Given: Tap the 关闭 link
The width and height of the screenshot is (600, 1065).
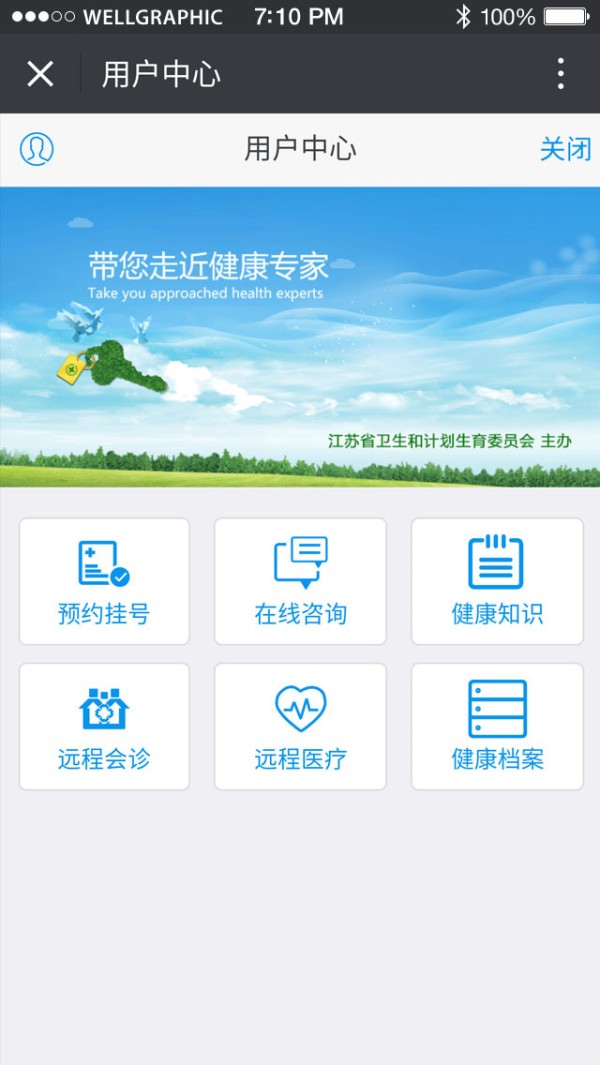Looking at the screenshot, I should [565, 149].
